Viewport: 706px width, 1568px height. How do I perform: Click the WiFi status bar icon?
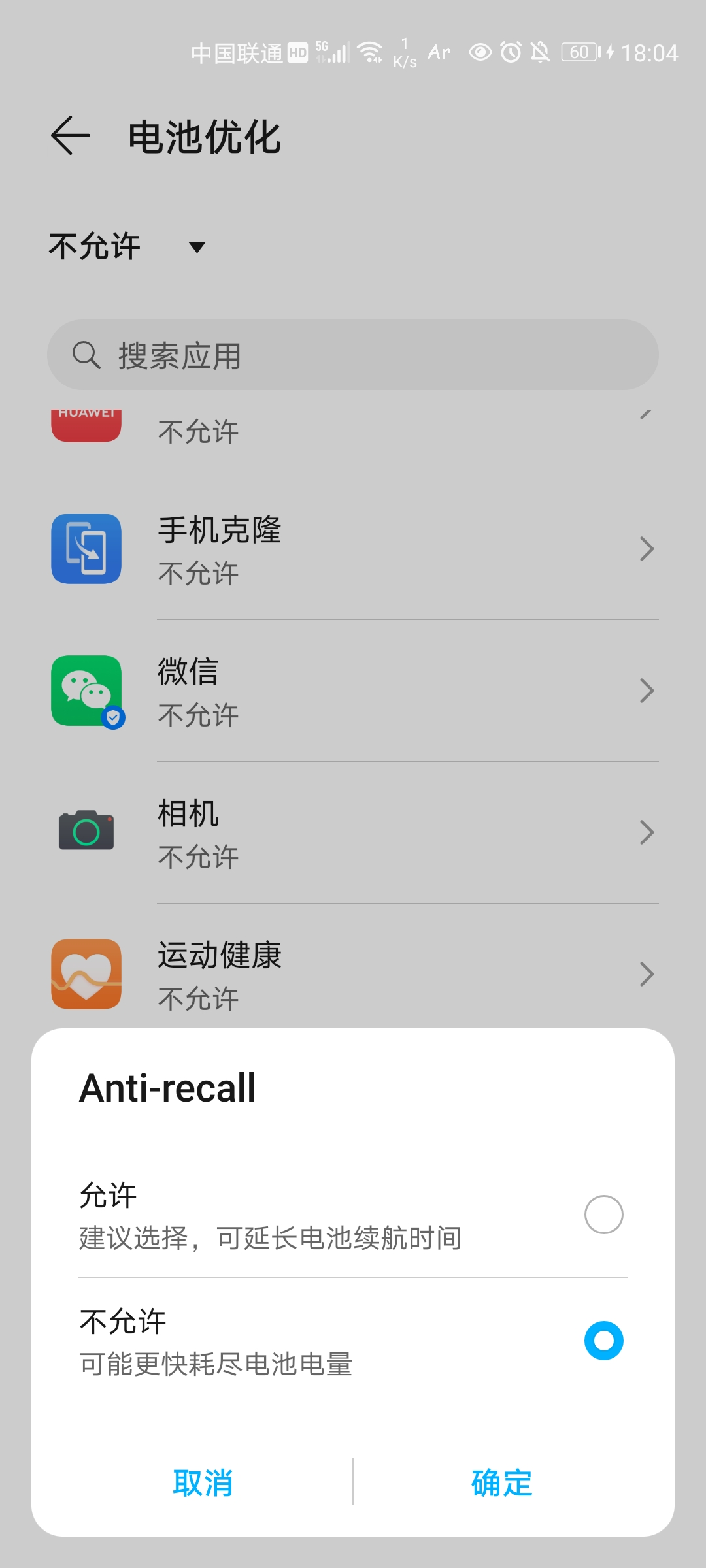pyautogui.click(x=370, y=52)
